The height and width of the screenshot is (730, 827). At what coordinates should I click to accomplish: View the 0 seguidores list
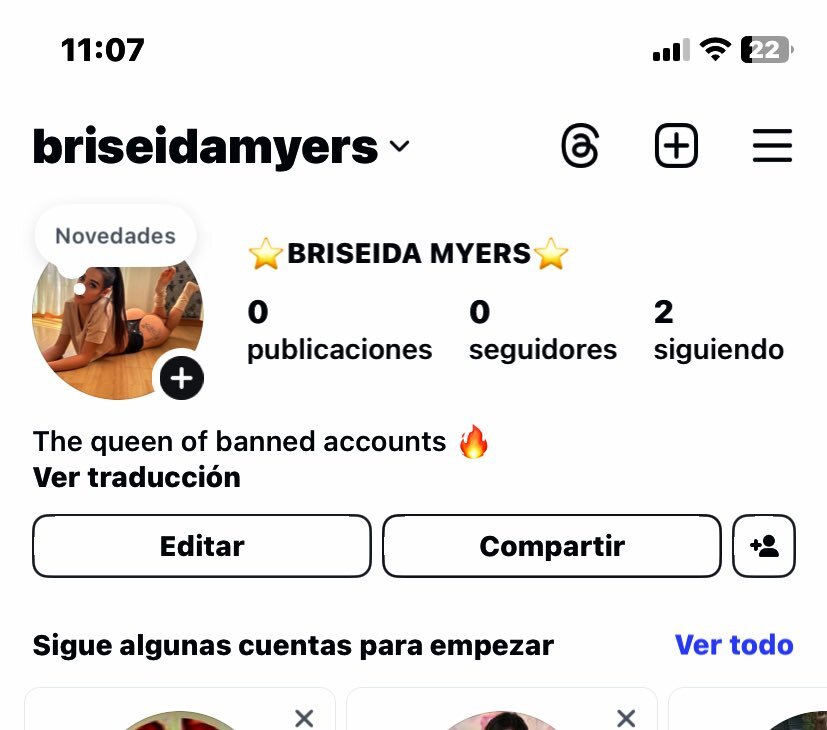[x=542, y=331]
